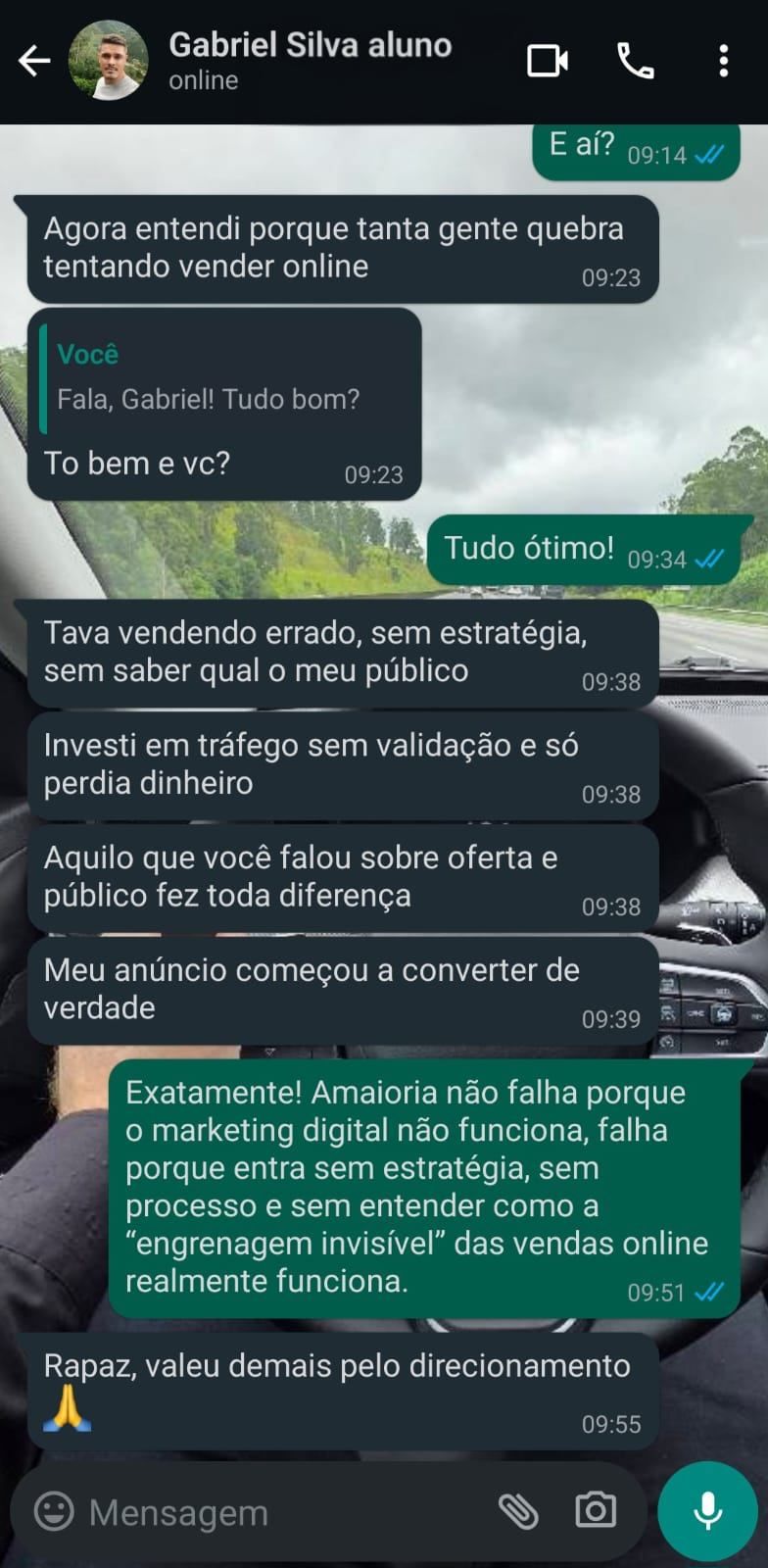Open the camera from the message bar
The height and width of the screenshot is (1568, 768).
click(595, 1511)
